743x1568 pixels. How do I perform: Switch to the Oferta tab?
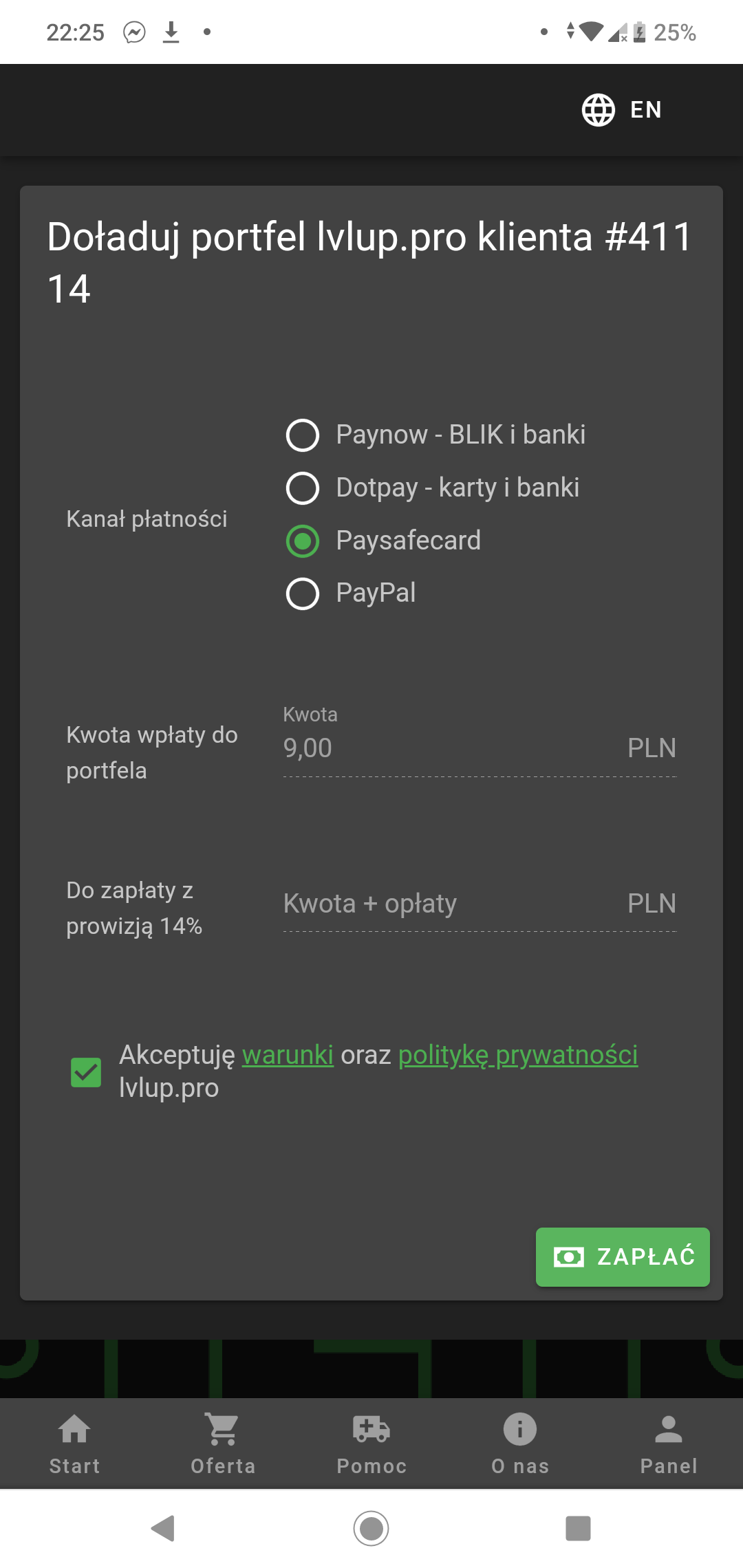223,1443
